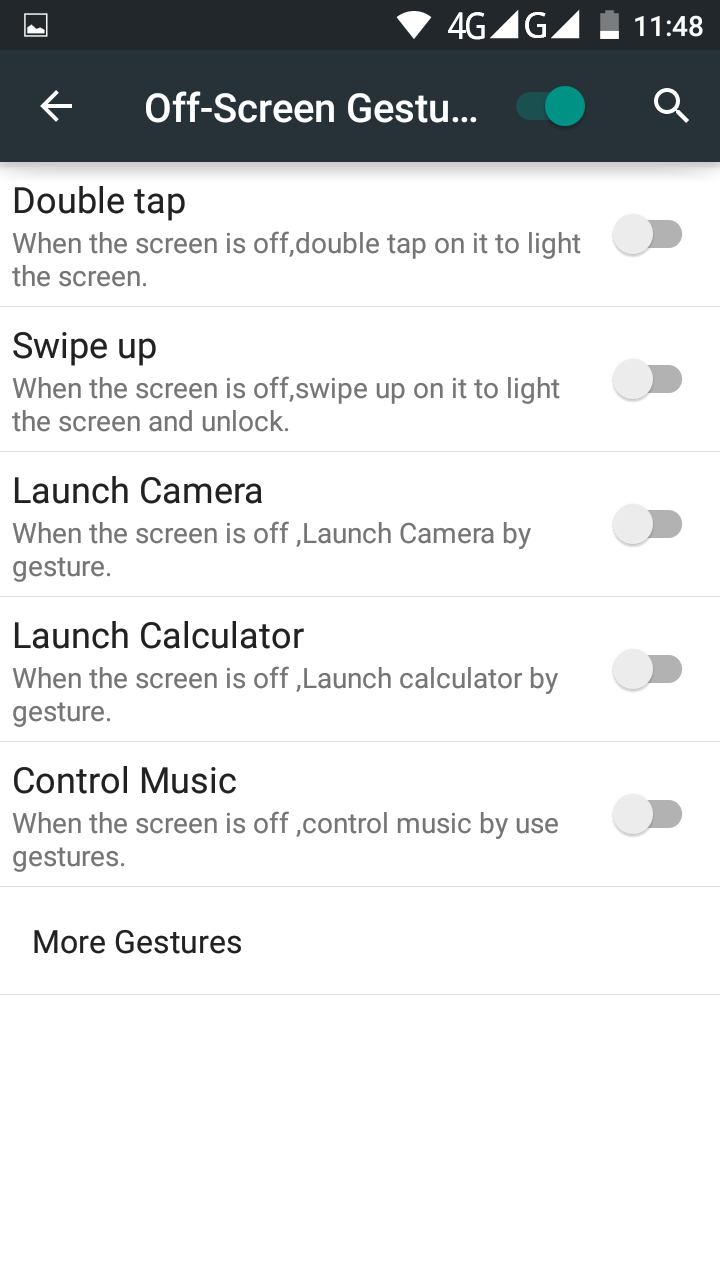Screen dimensions: 720x1280
Task: Switch on Control Music
Action: pyautogui.click(x=647, y=815)
